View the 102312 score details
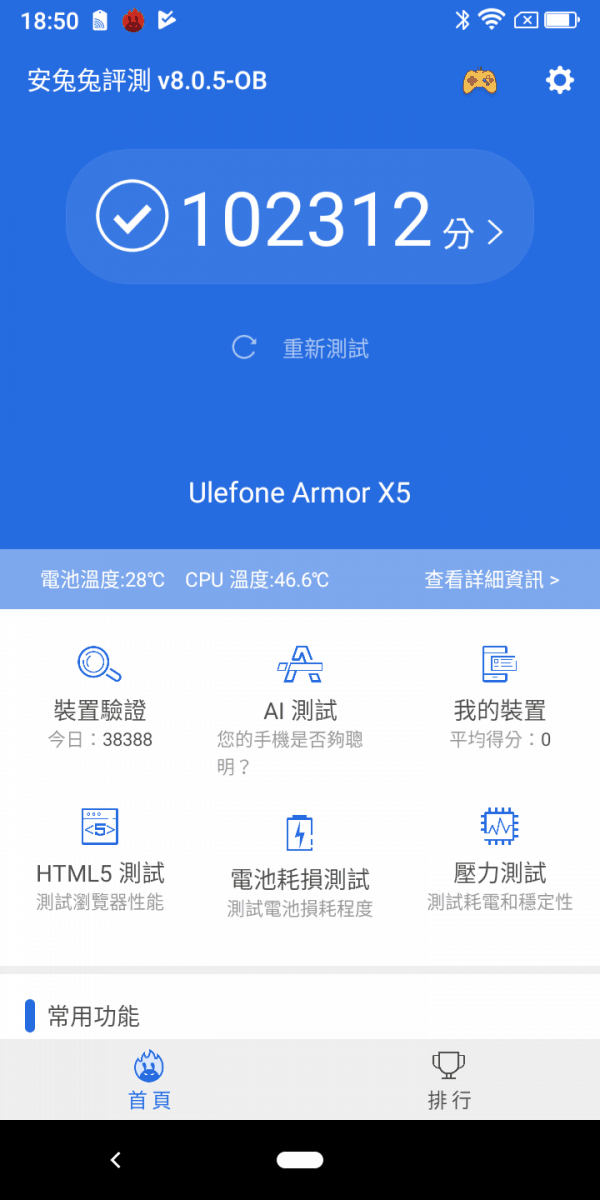Image resolution: width=600 pixels, height=1200 pixels. tap(300, 217)
